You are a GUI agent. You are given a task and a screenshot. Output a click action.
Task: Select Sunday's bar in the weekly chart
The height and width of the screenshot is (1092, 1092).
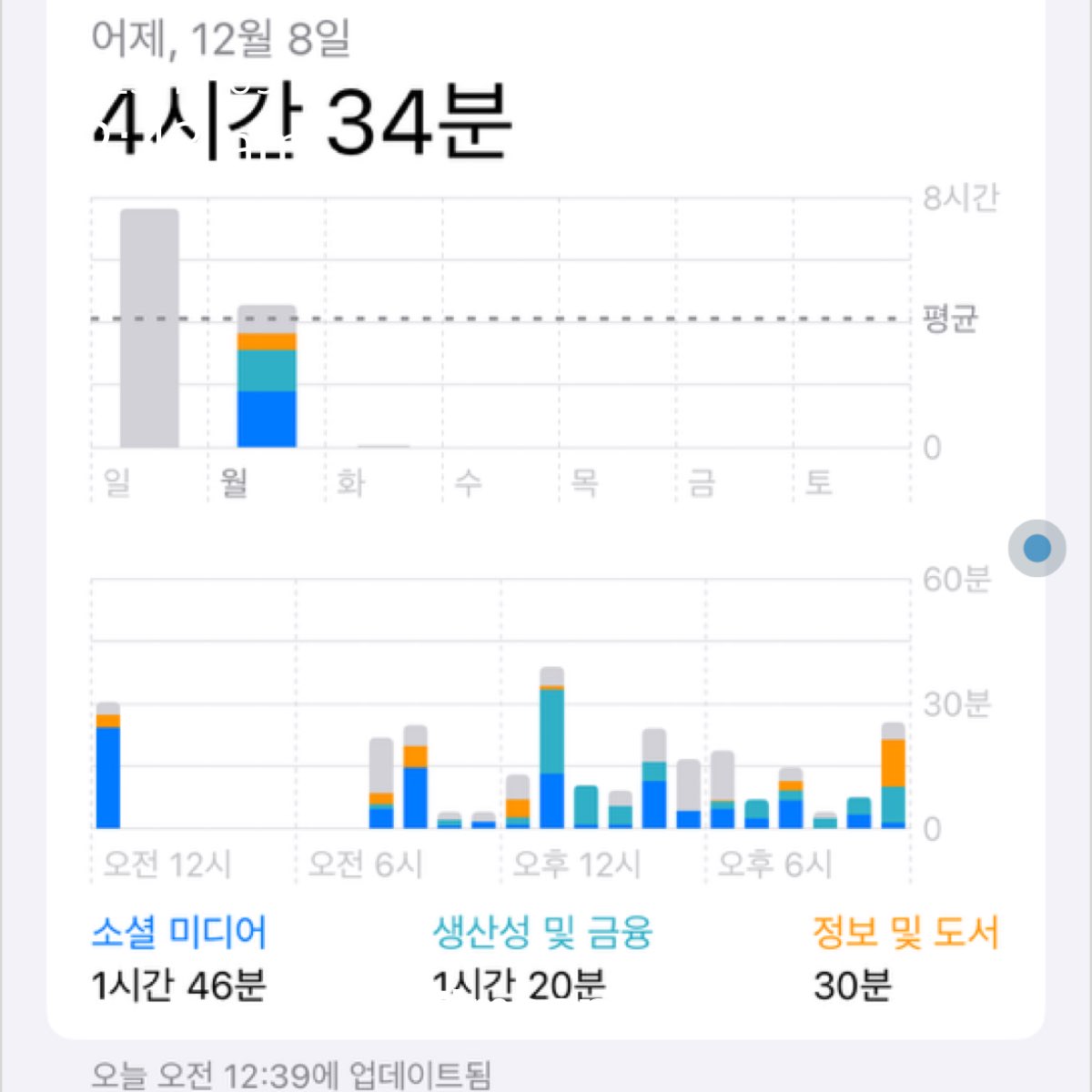point(149,329)
